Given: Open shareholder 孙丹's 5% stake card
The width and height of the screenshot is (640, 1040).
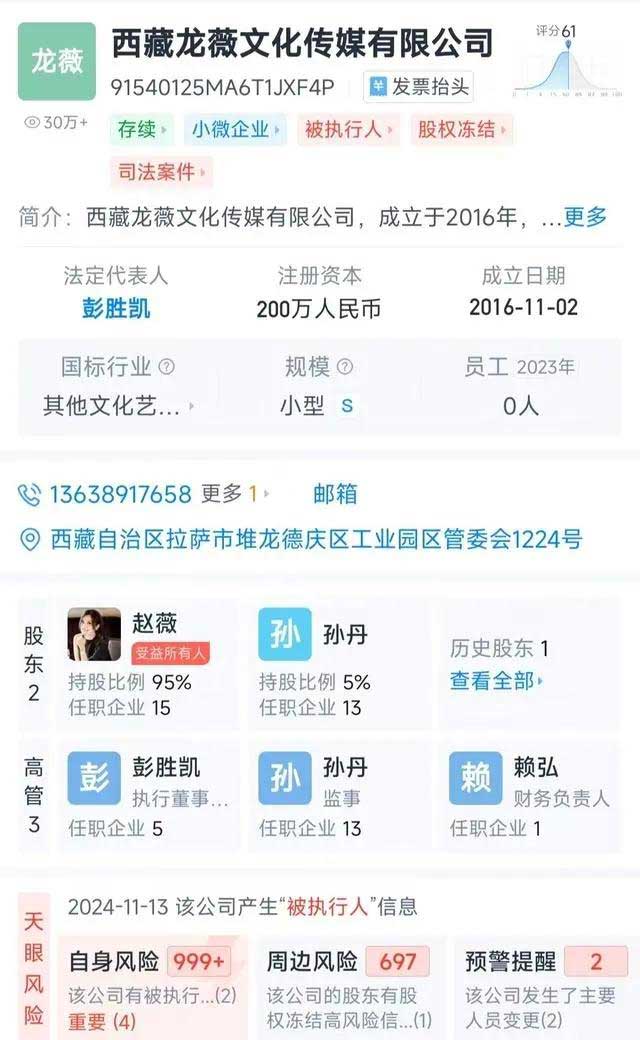Looking at the screenshot, I should pyautogui.click(x=336, y=664).
